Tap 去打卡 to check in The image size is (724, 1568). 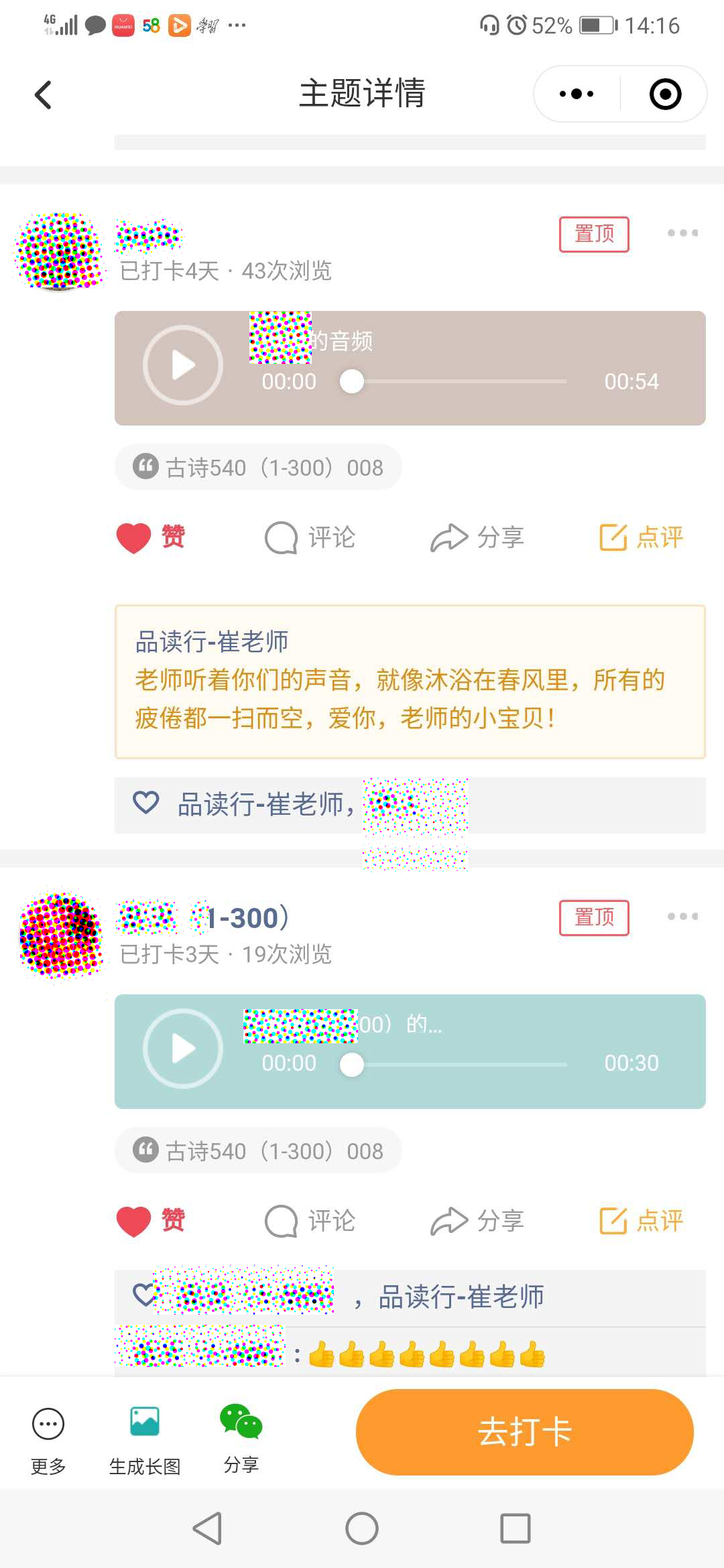pyautogui.click(x=524, y=1432)
